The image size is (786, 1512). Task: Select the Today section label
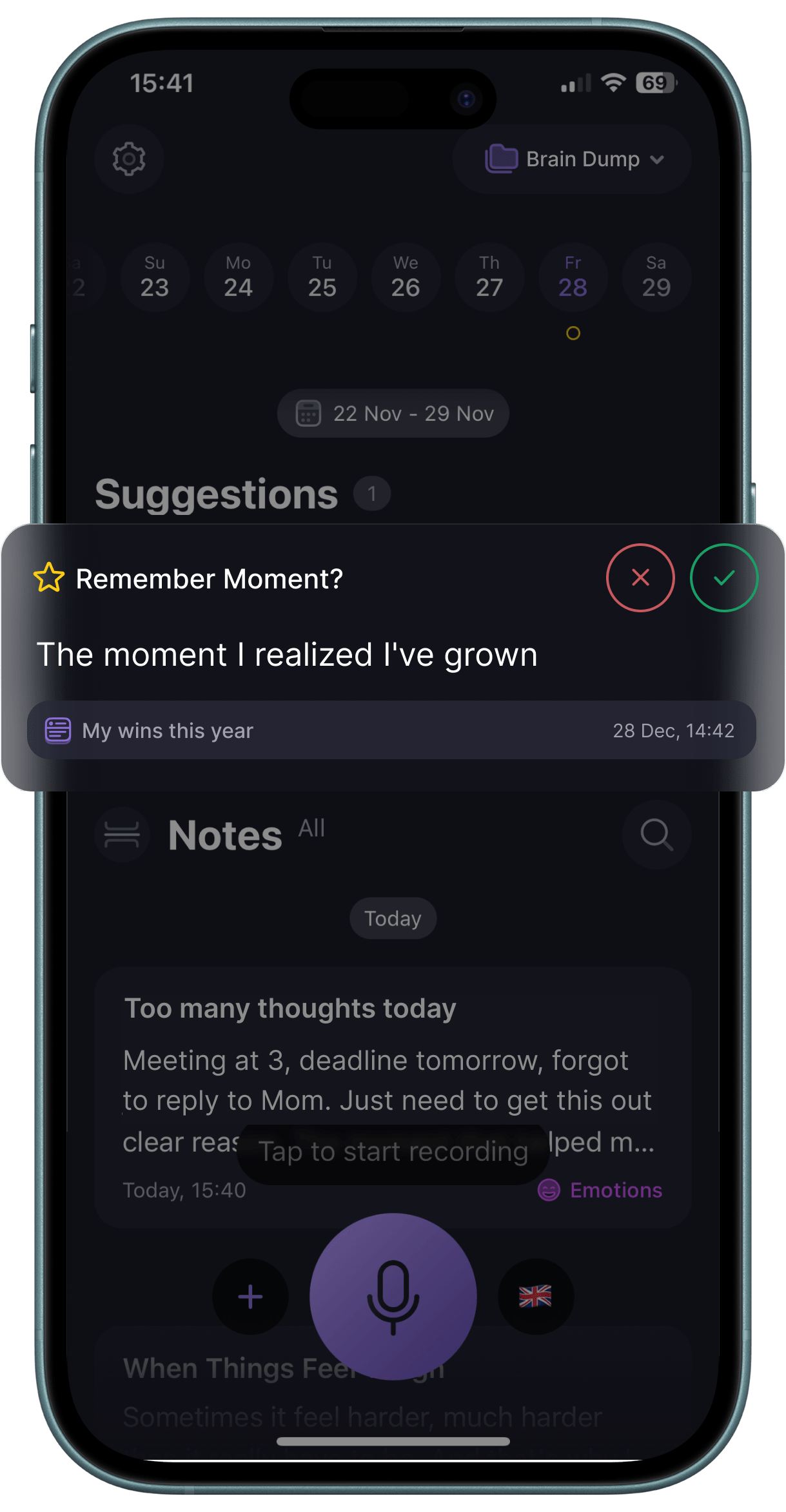point(392,918)
